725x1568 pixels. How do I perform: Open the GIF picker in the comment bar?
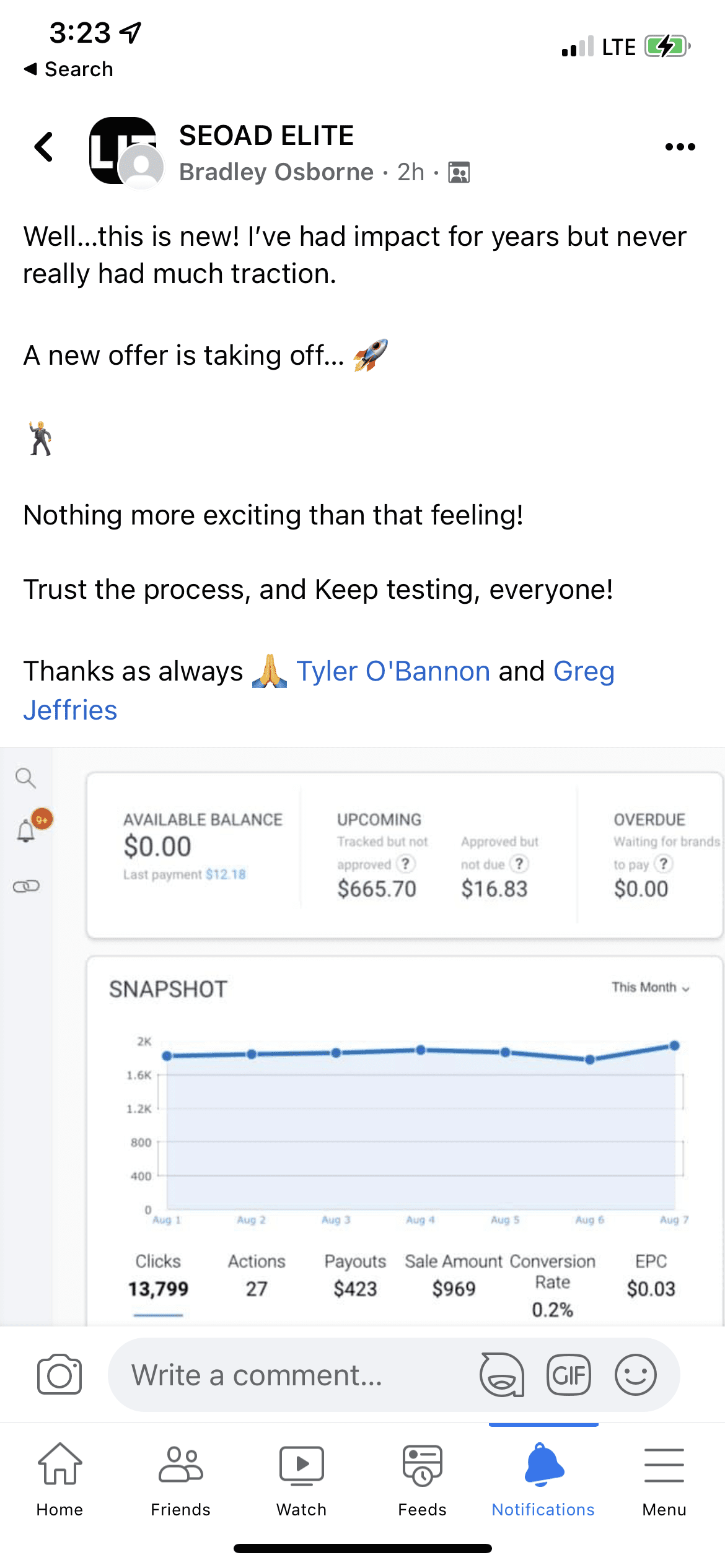point(569,1376)
